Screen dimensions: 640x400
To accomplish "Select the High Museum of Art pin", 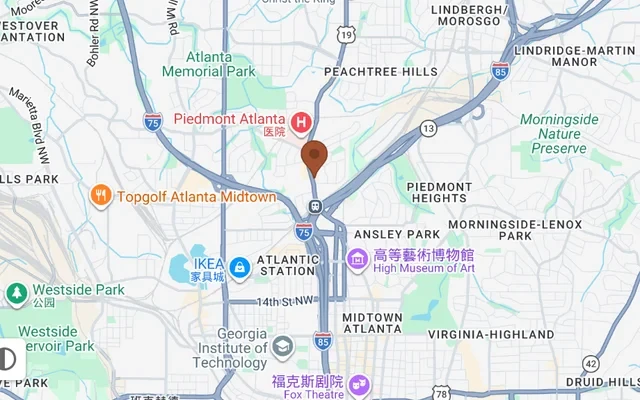I will 357,260.
